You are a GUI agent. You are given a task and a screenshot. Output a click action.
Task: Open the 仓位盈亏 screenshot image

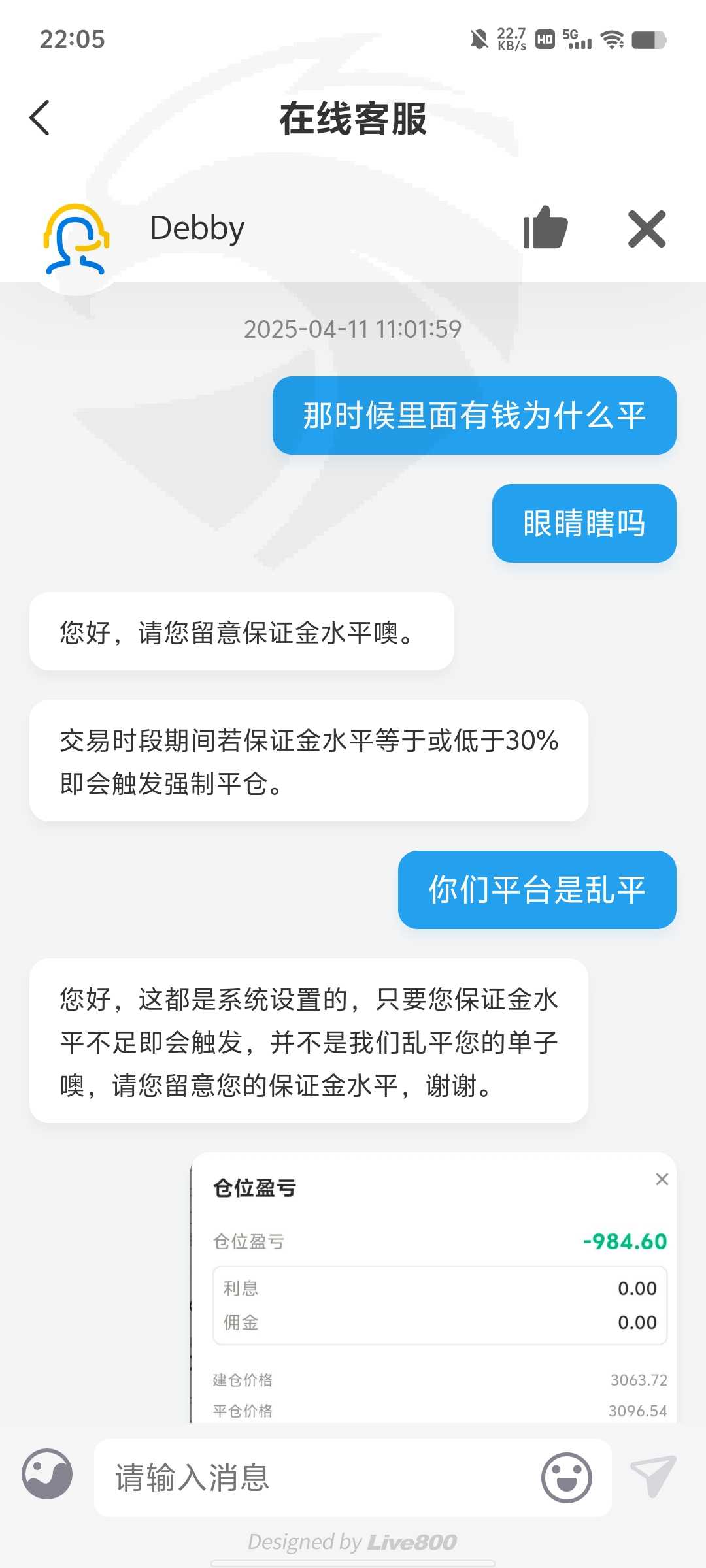(433, 1288)
